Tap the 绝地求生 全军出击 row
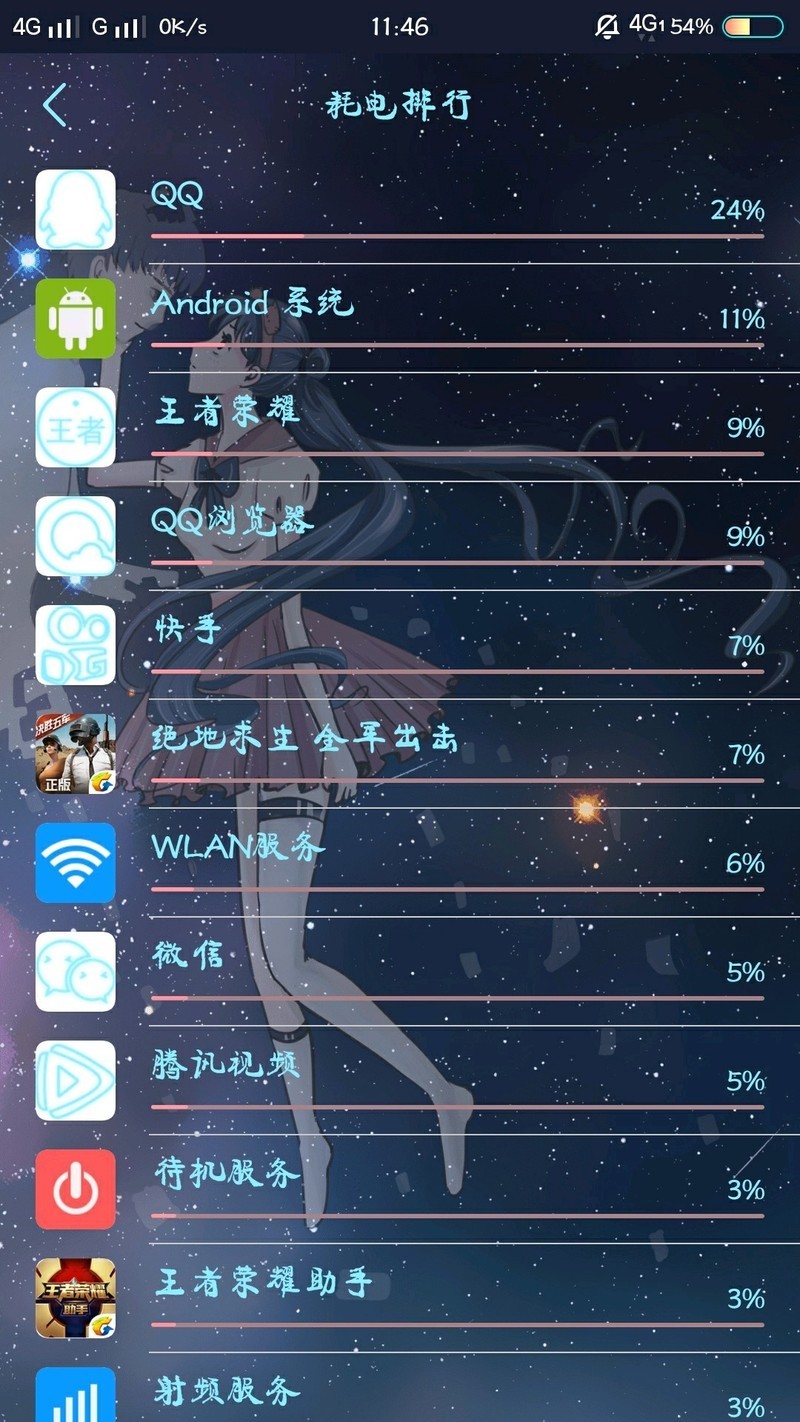 click(400, 754)
